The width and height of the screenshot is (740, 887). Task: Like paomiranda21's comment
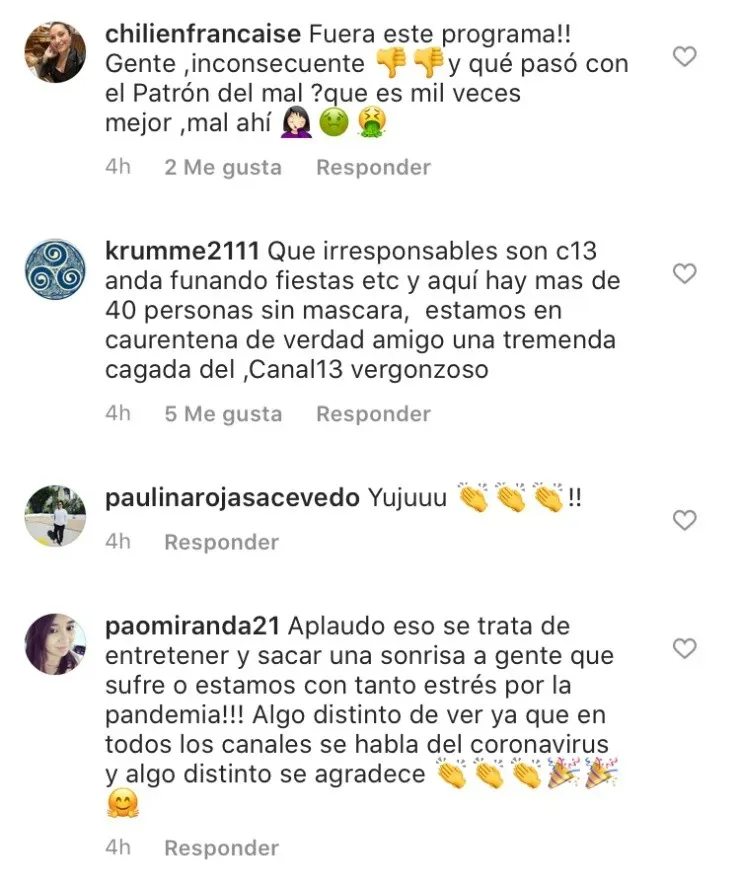click(684, 649)
